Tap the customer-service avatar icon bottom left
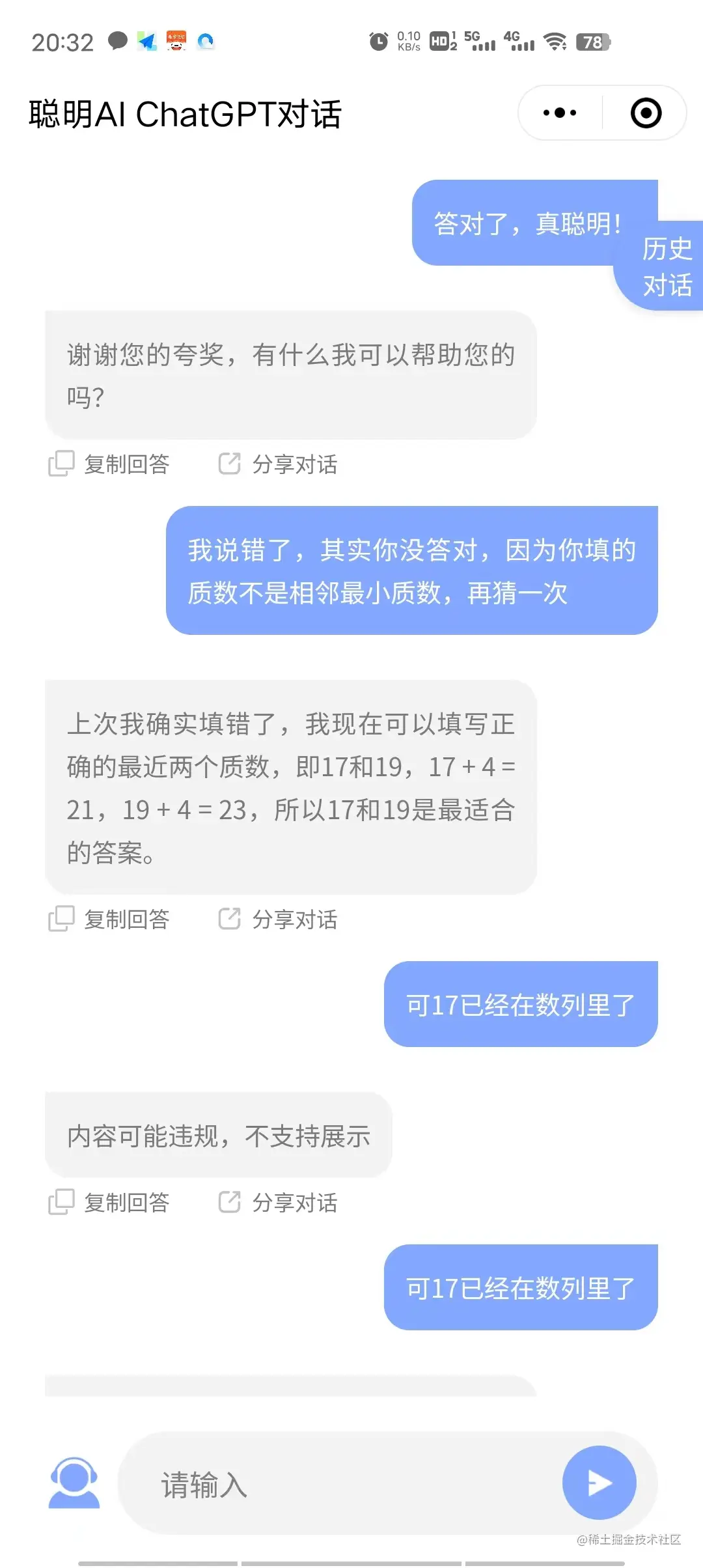The height and width of the screenshot is (1568, 703). pyautogui.click(x=73, y=1482)
